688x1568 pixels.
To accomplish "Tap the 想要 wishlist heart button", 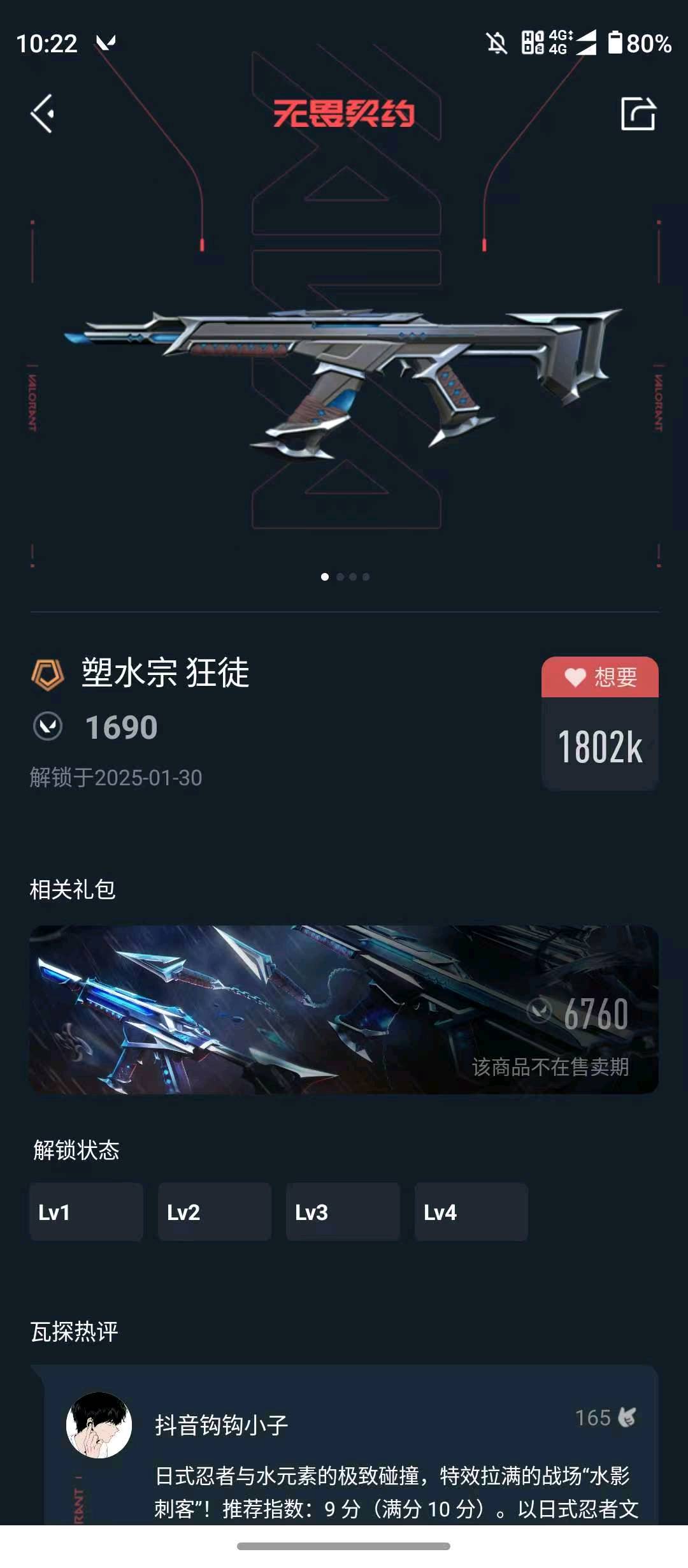I will tap(599, 677).
